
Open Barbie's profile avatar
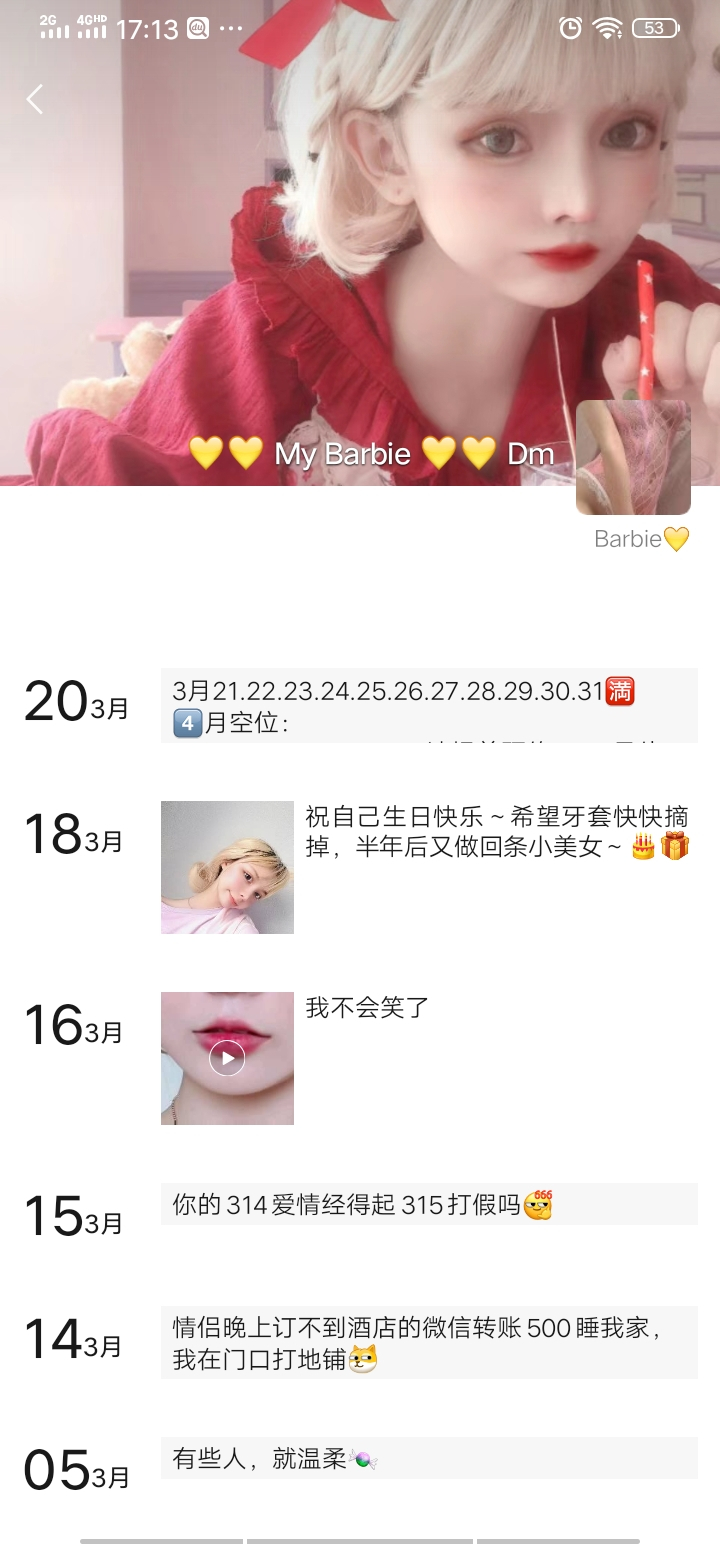click(633, 457)
